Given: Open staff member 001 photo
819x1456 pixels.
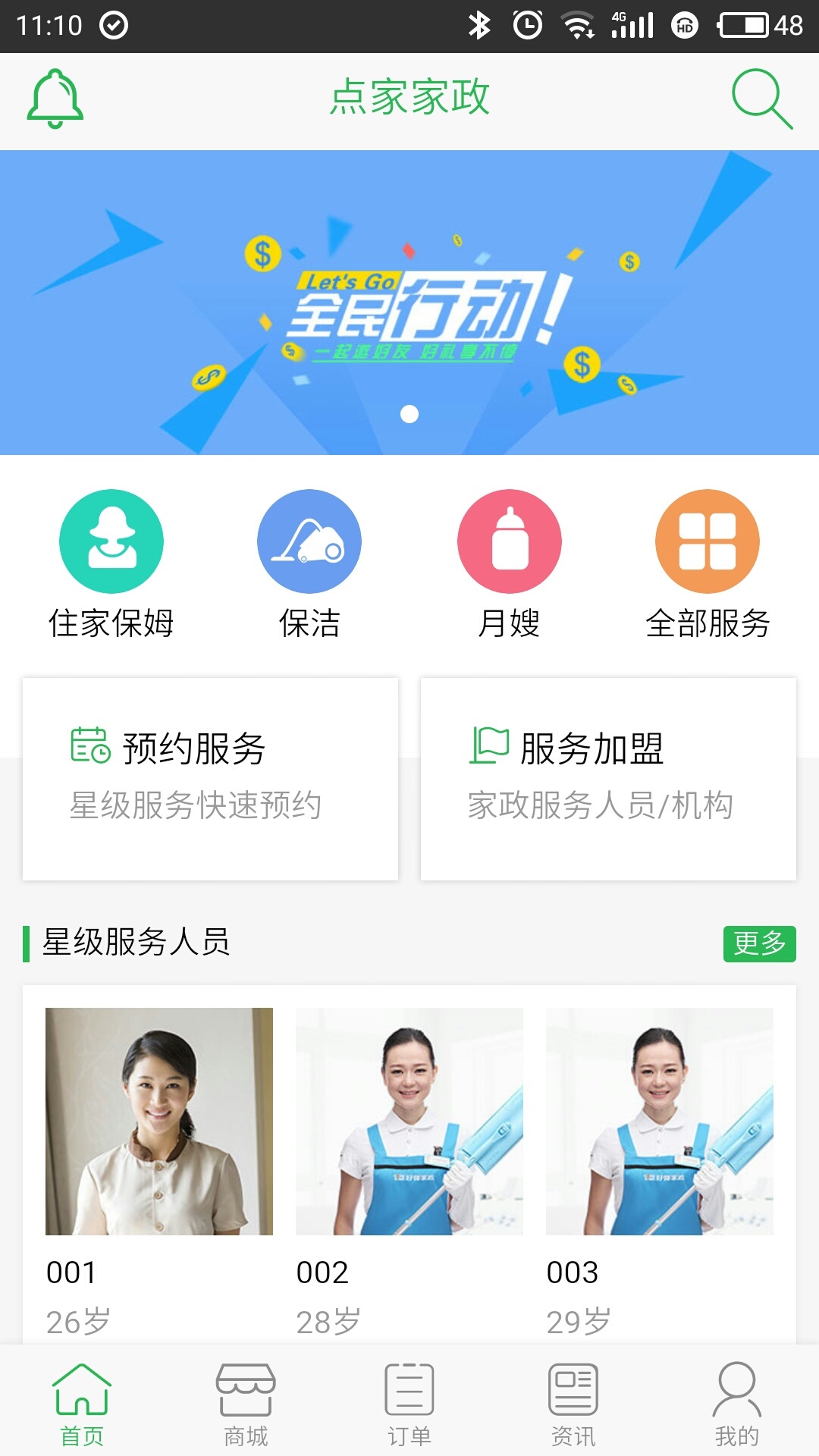Looking at the screenshot, I should (160, 1122).
